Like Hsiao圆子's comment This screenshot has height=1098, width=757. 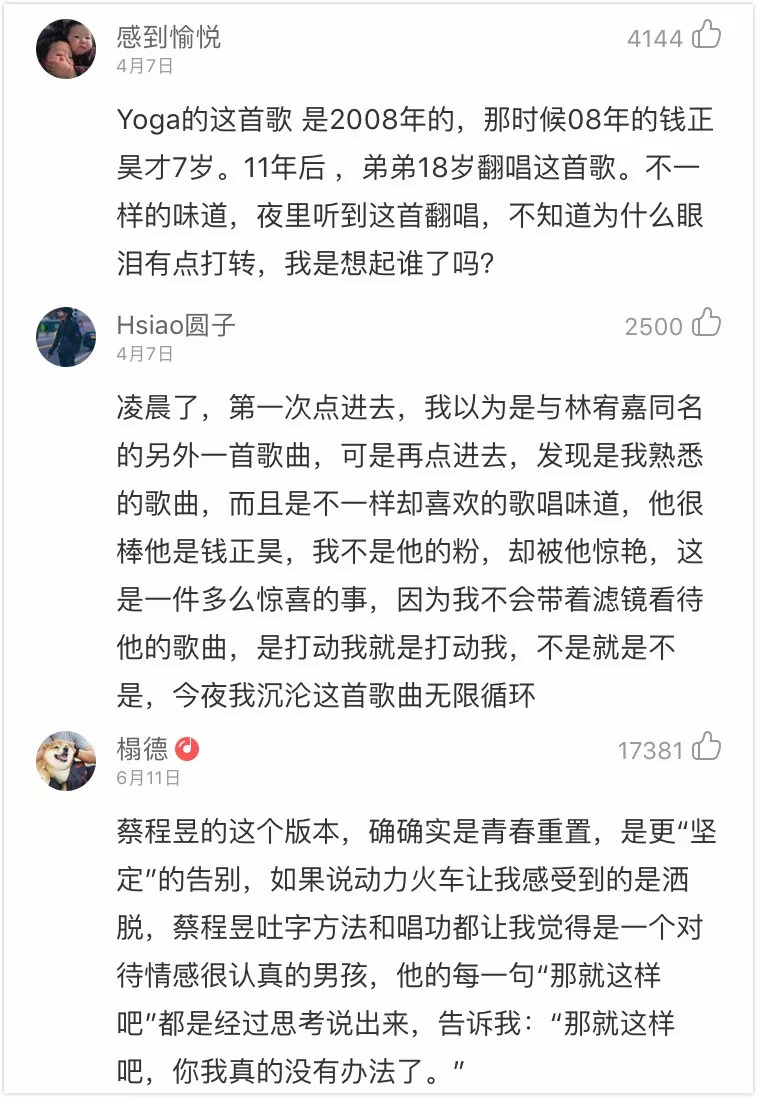click(706, 322)
